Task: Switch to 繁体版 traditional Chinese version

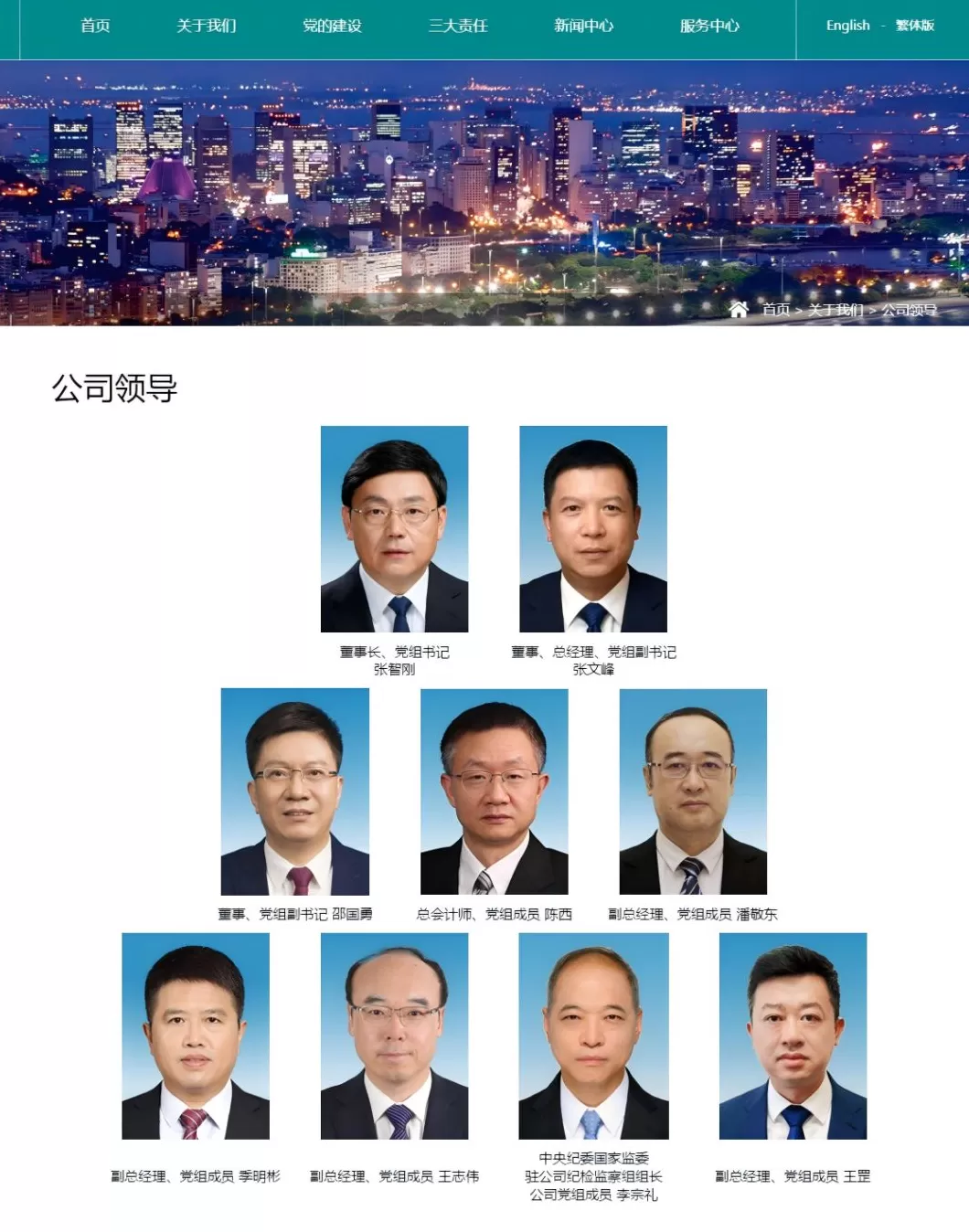Action: (x=913, y=25)
